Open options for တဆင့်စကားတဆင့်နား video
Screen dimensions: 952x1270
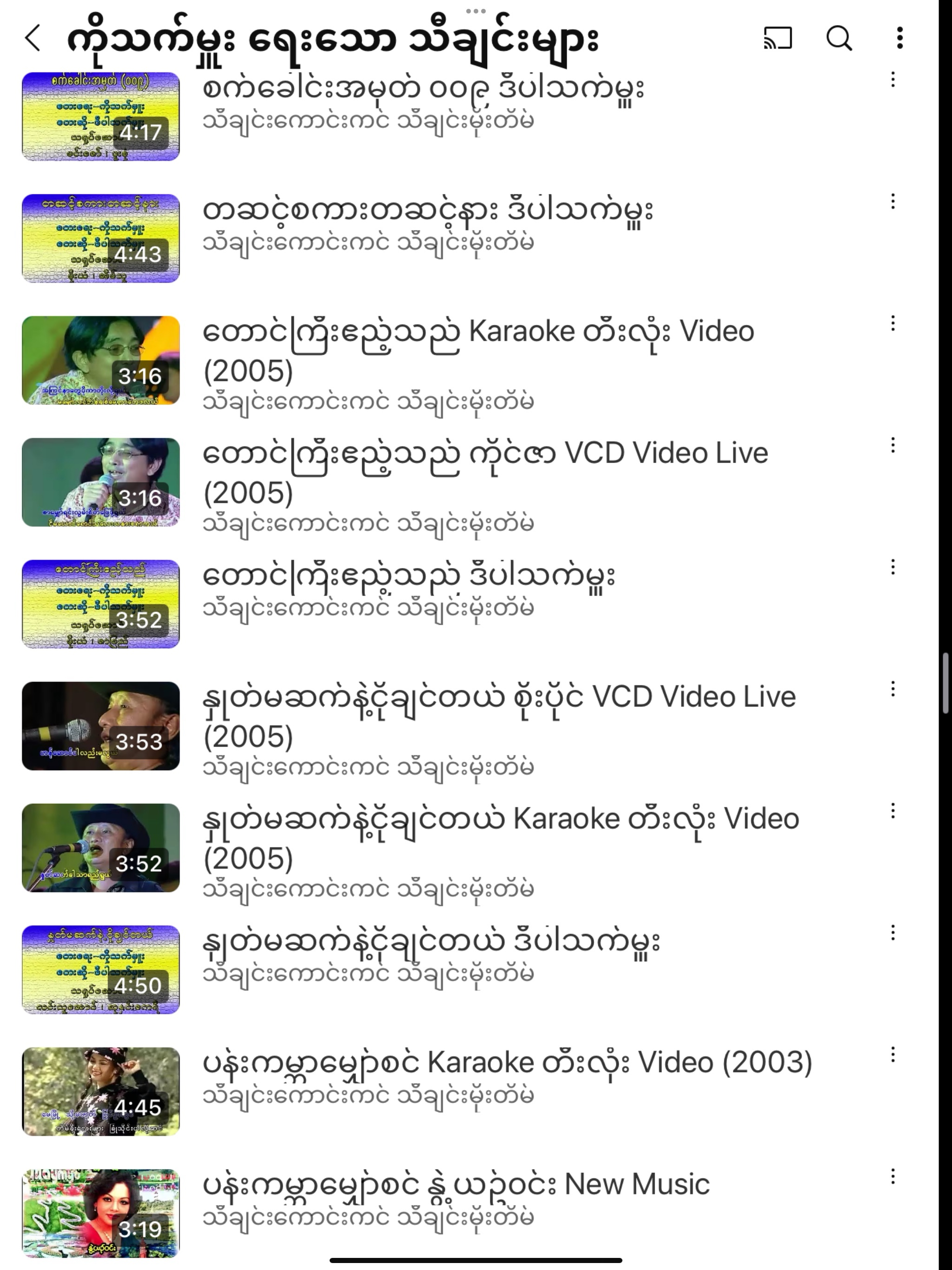tap(893, 202)
